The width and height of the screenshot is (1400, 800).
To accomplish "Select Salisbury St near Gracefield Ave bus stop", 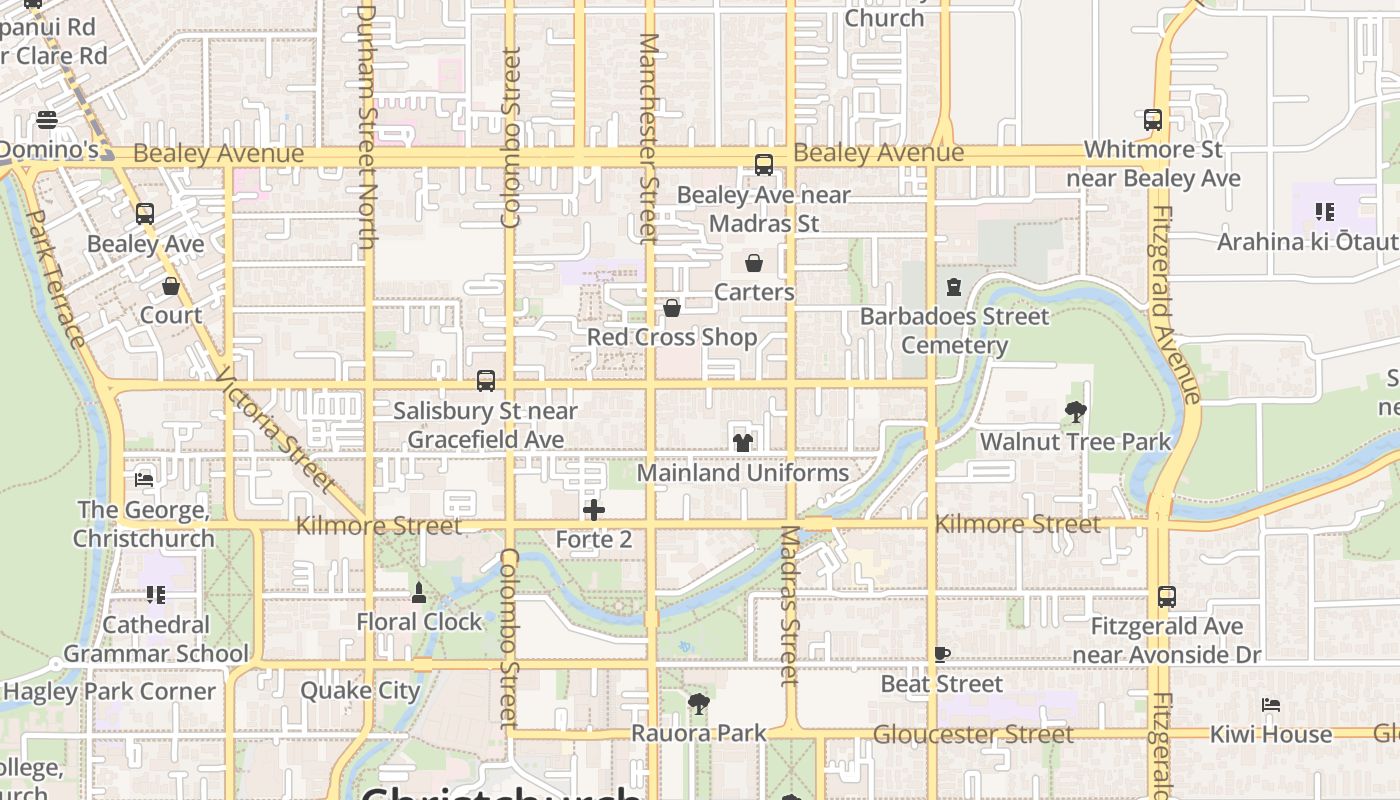I will [486, 381].
